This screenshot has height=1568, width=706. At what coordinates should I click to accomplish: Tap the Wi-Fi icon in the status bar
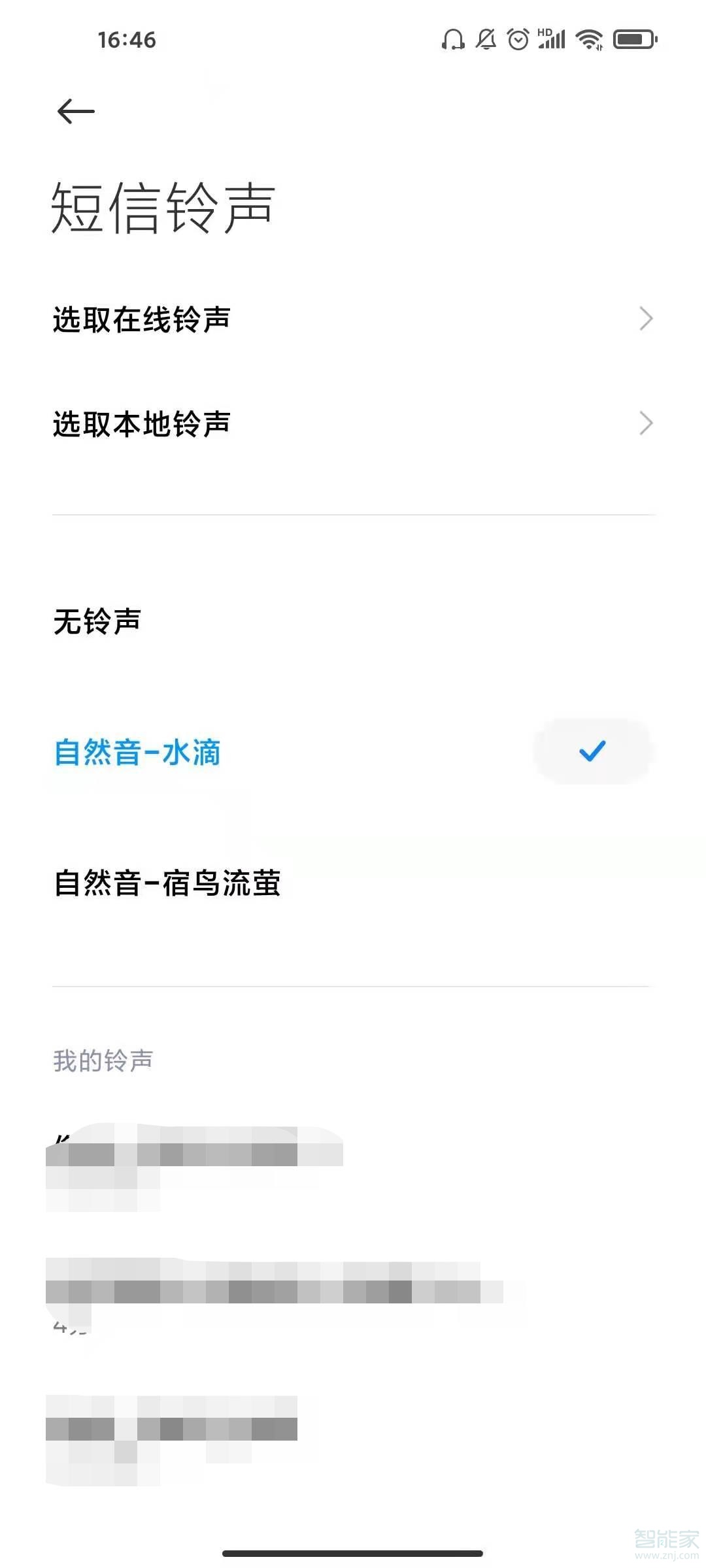pos(588,41)
